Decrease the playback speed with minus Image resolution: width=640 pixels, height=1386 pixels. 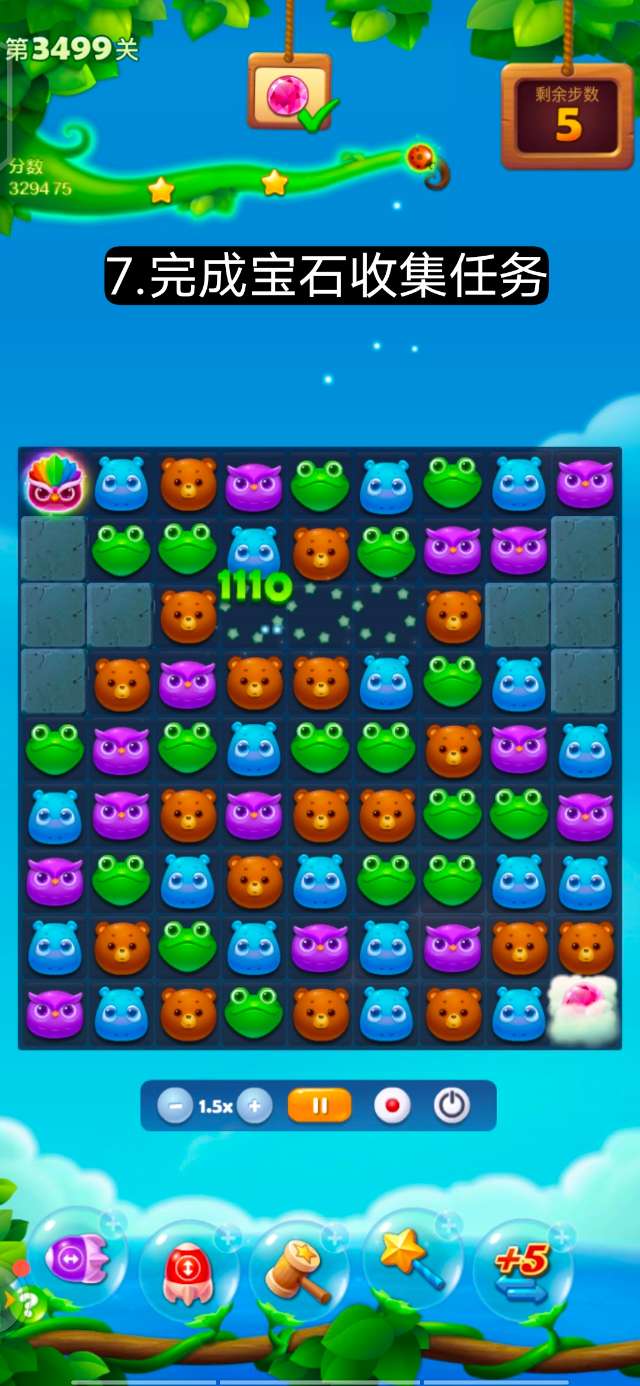coord(175,1106)
